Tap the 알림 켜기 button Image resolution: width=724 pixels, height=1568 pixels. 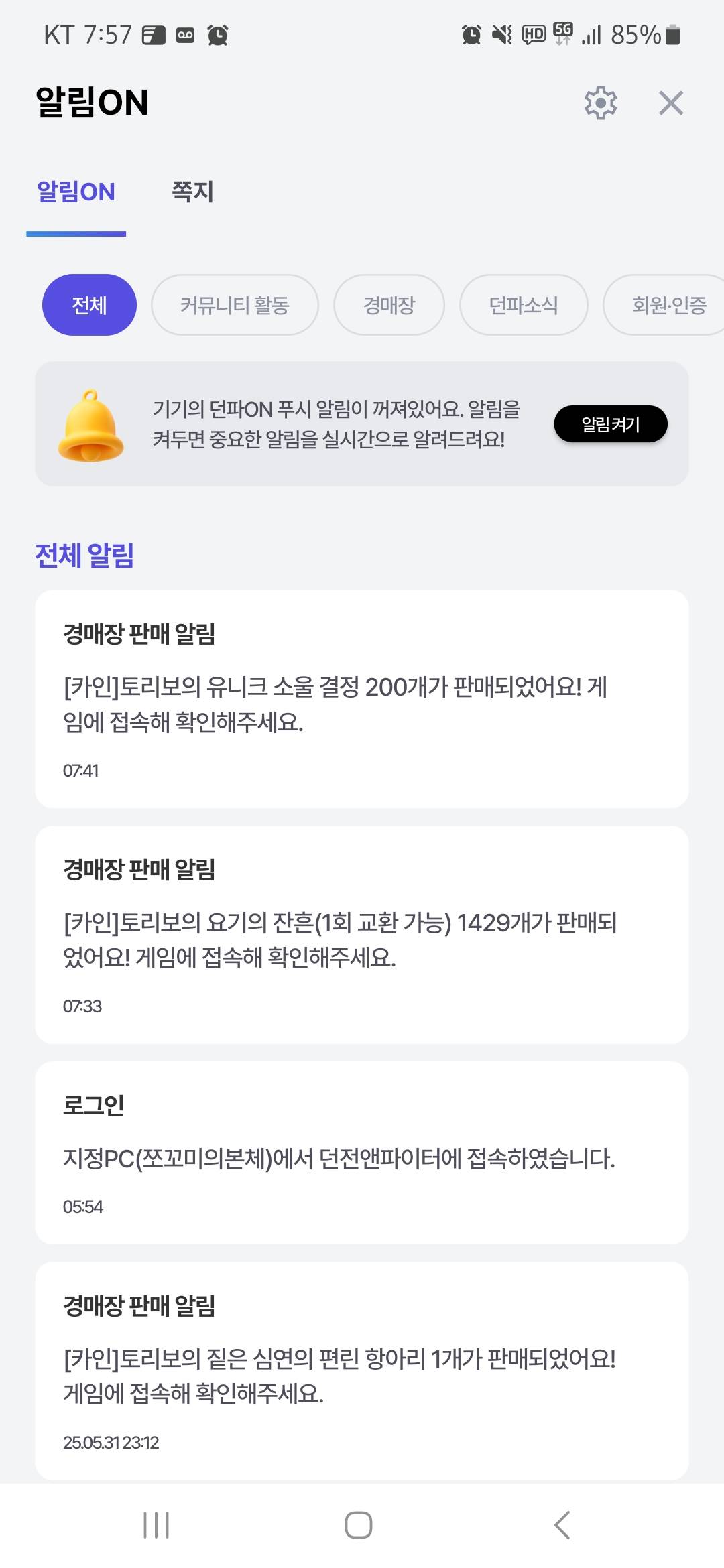pos(610,424)
